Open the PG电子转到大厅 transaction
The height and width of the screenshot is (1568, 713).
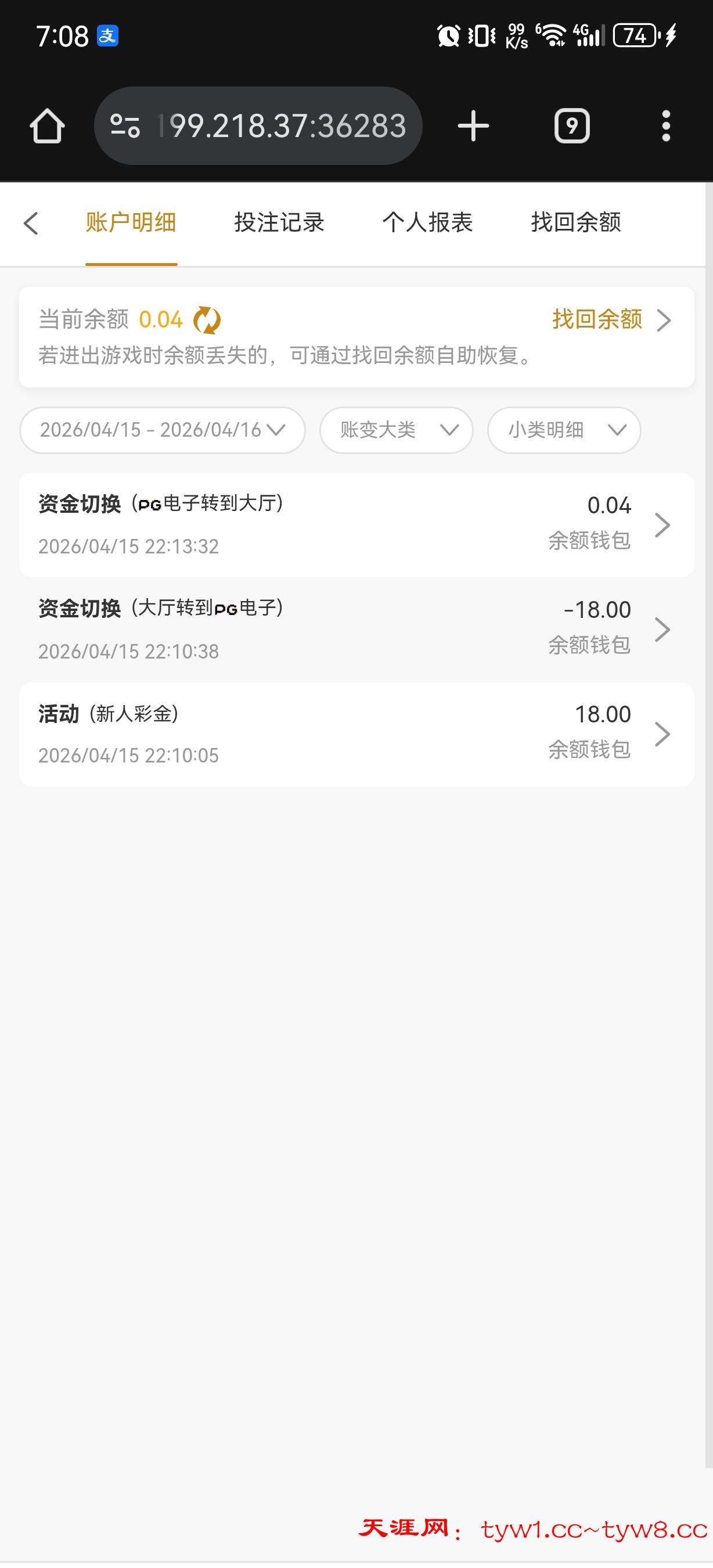coord(356,524)
